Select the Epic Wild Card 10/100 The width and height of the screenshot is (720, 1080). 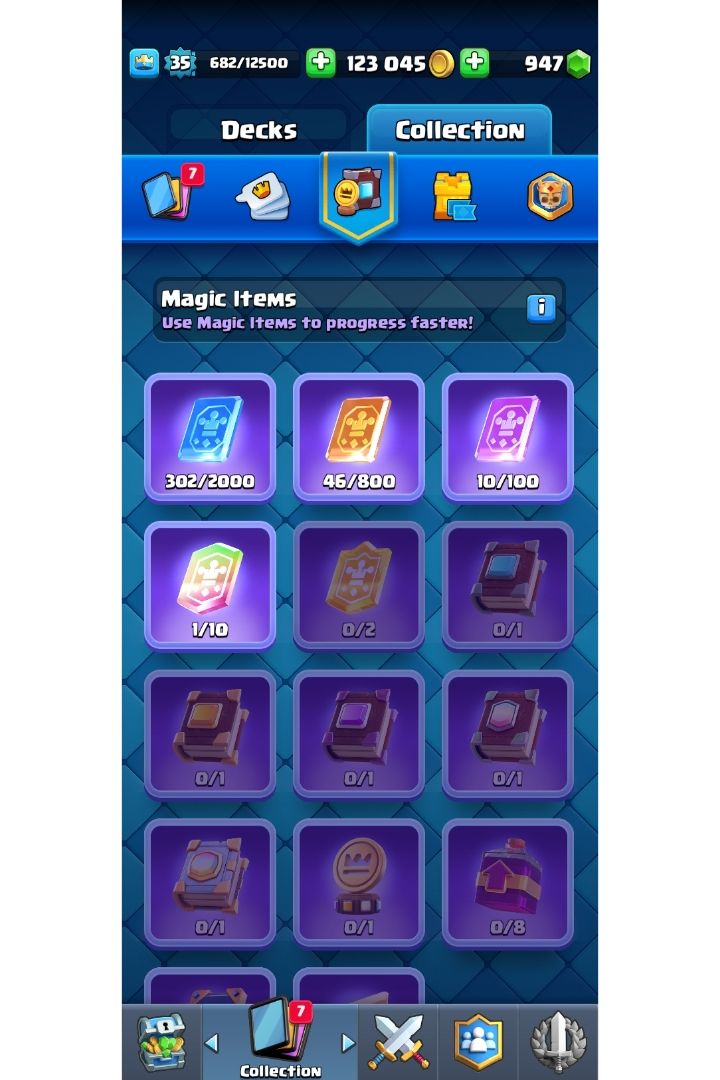pos(507,436)
